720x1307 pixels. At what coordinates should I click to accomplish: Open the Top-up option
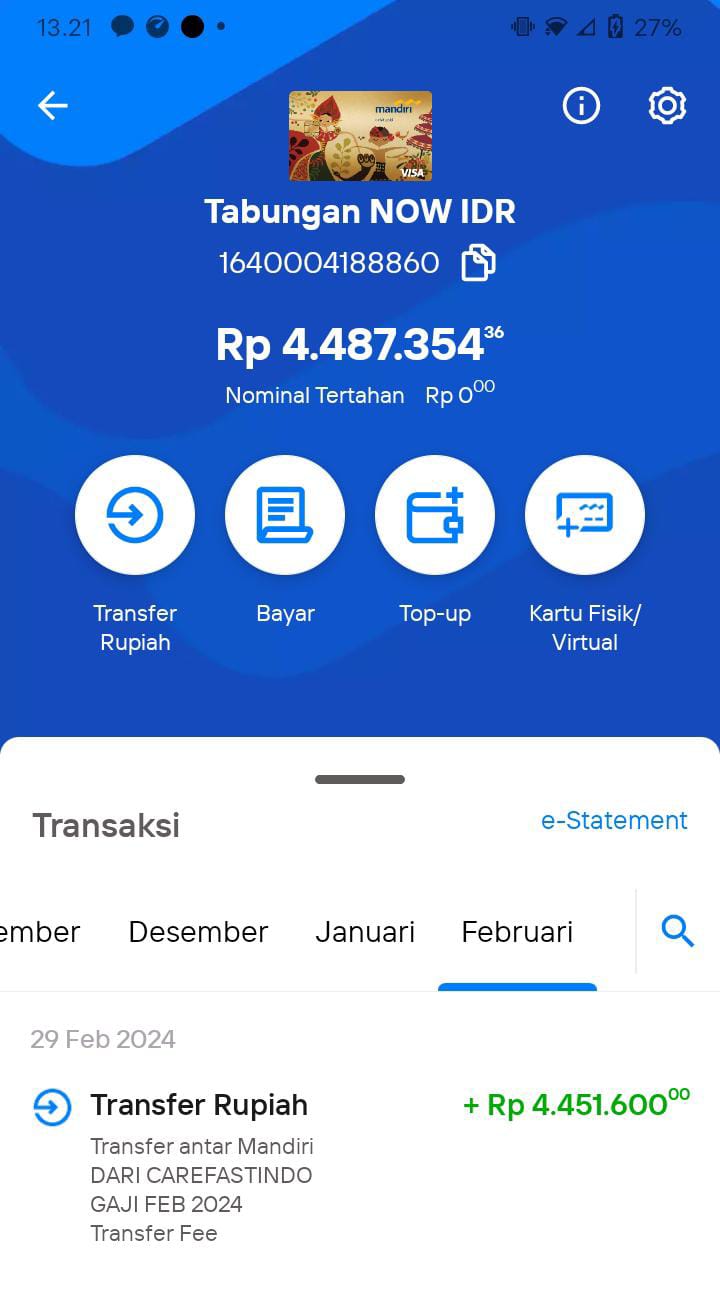(435, 515)
